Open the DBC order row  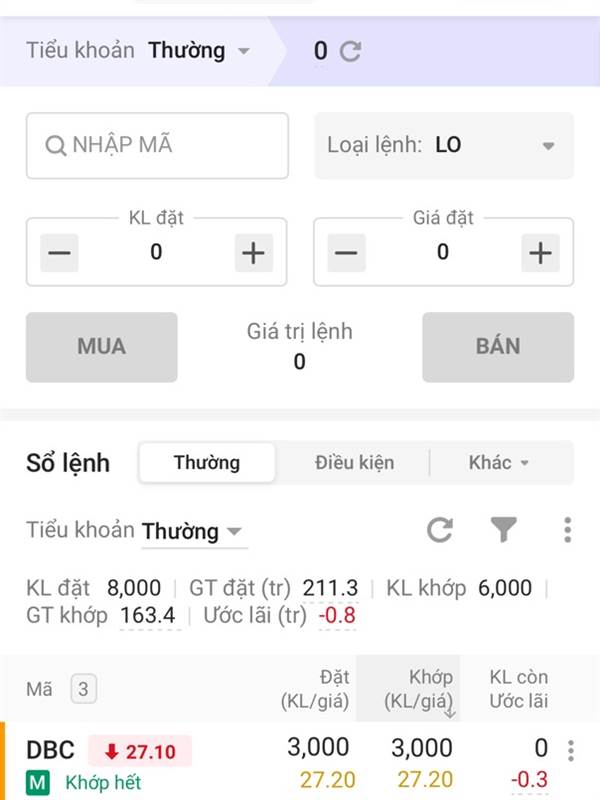[200, 764]
